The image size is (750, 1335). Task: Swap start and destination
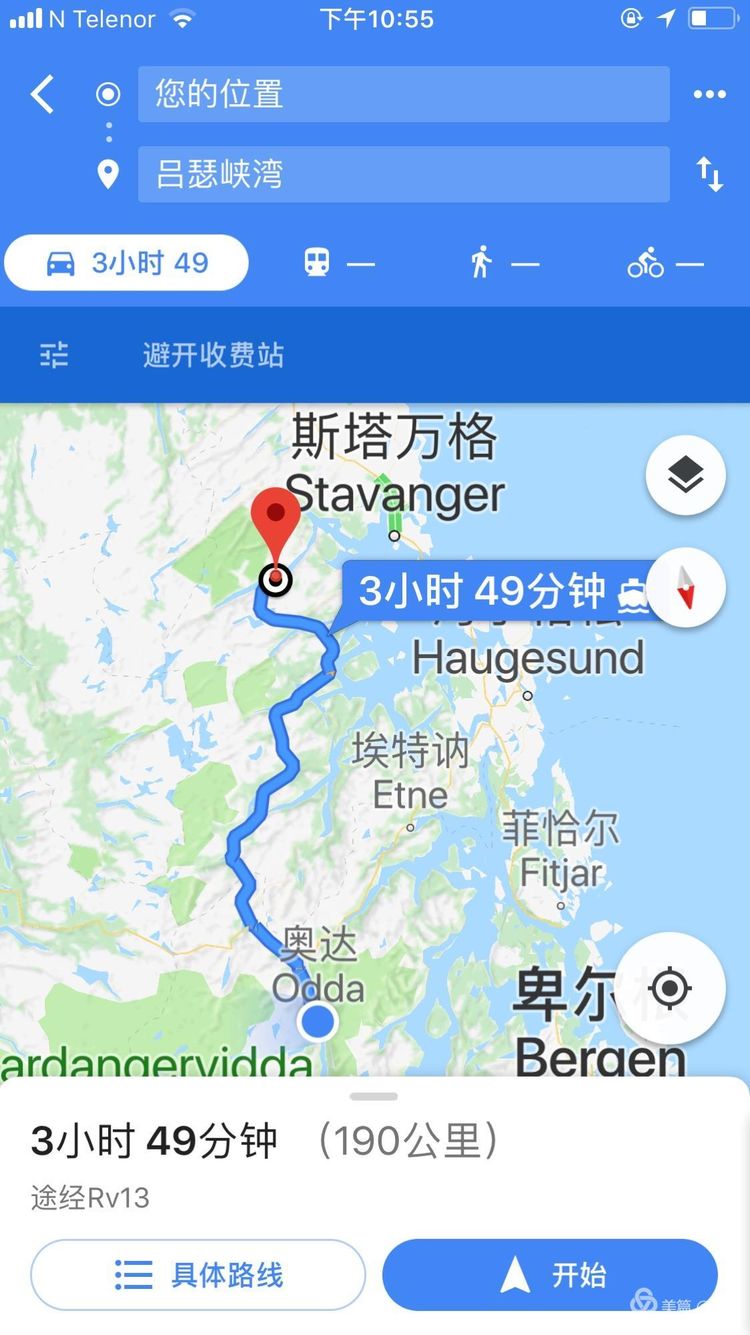709,174
